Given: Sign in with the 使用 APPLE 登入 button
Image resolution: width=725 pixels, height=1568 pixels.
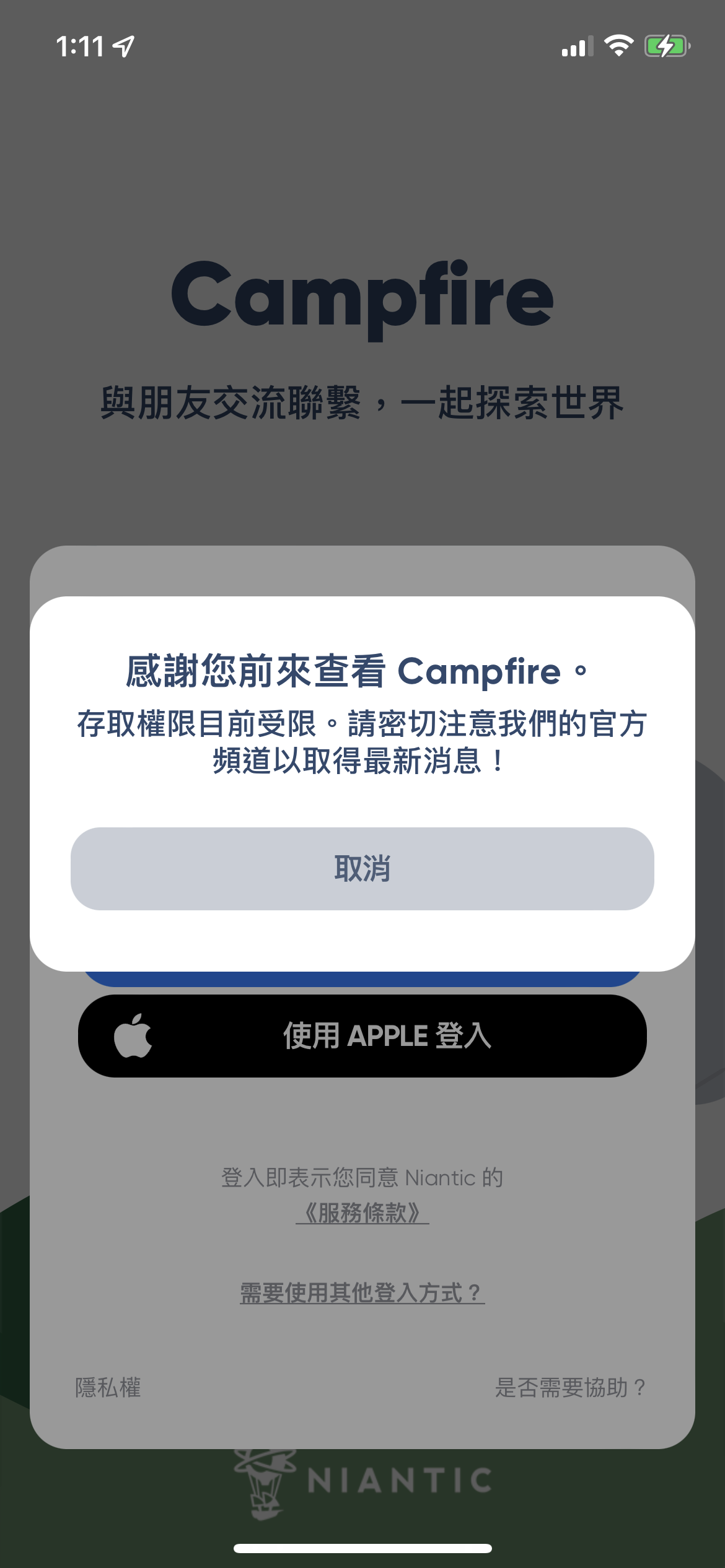Looking at the screenshot, I should coord(362,1035).
